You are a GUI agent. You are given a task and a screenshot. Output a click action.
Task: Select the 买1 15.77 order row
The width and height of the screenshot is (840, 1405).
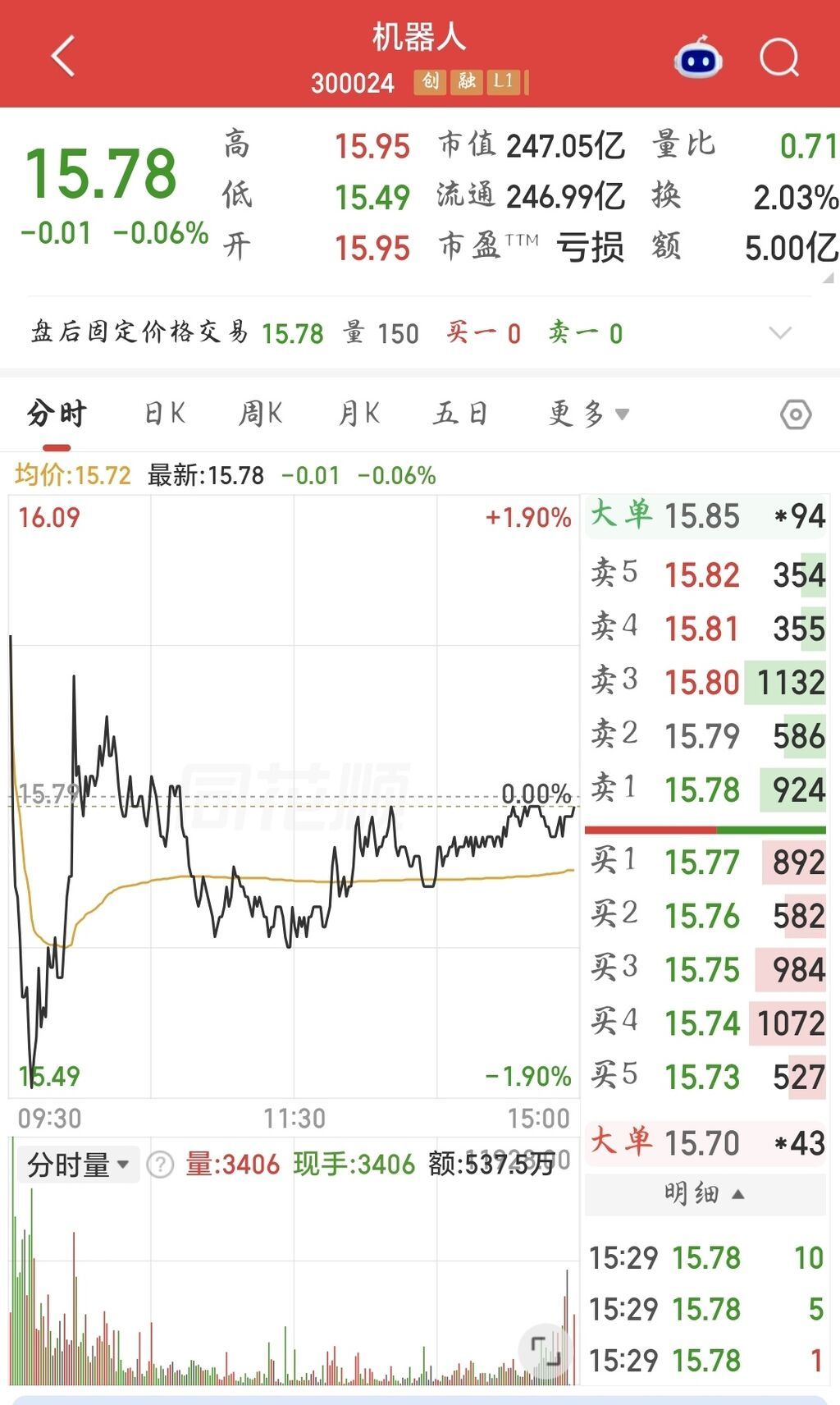705,862
